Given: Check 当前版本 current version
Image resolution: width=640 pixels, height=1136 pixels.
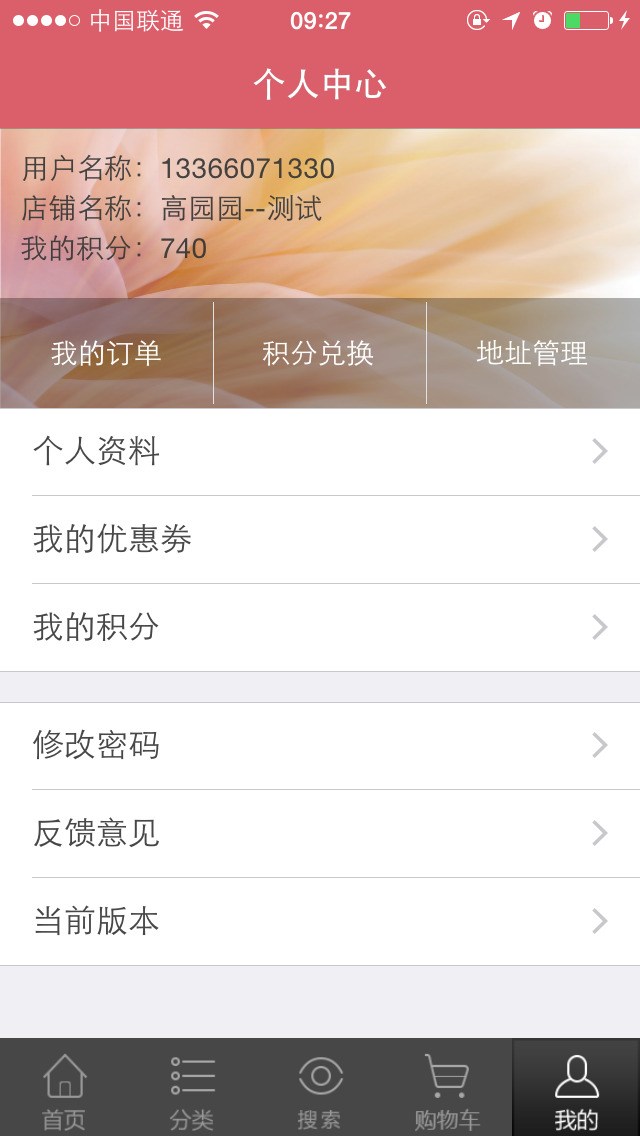Looking at the screenshot, I should tap(320, 922).
